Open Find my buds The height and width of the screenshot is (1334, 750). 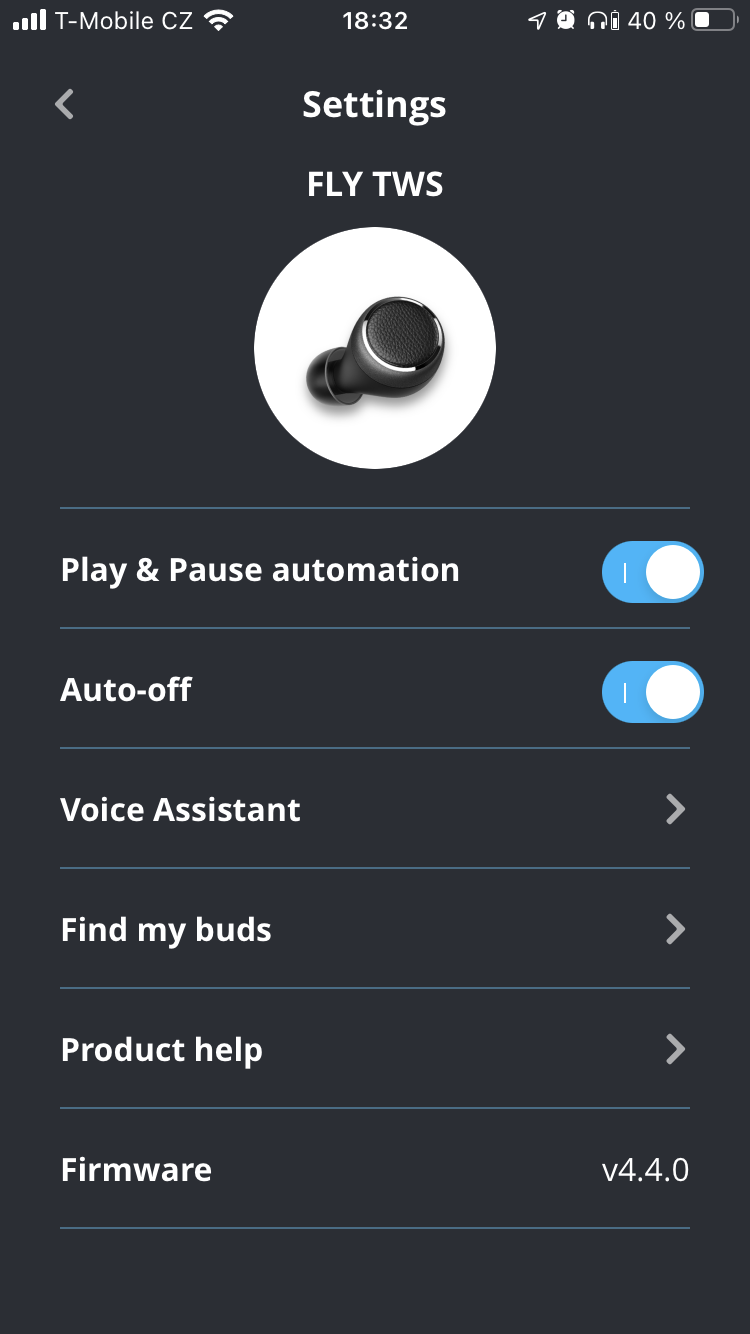click(374, 930)
